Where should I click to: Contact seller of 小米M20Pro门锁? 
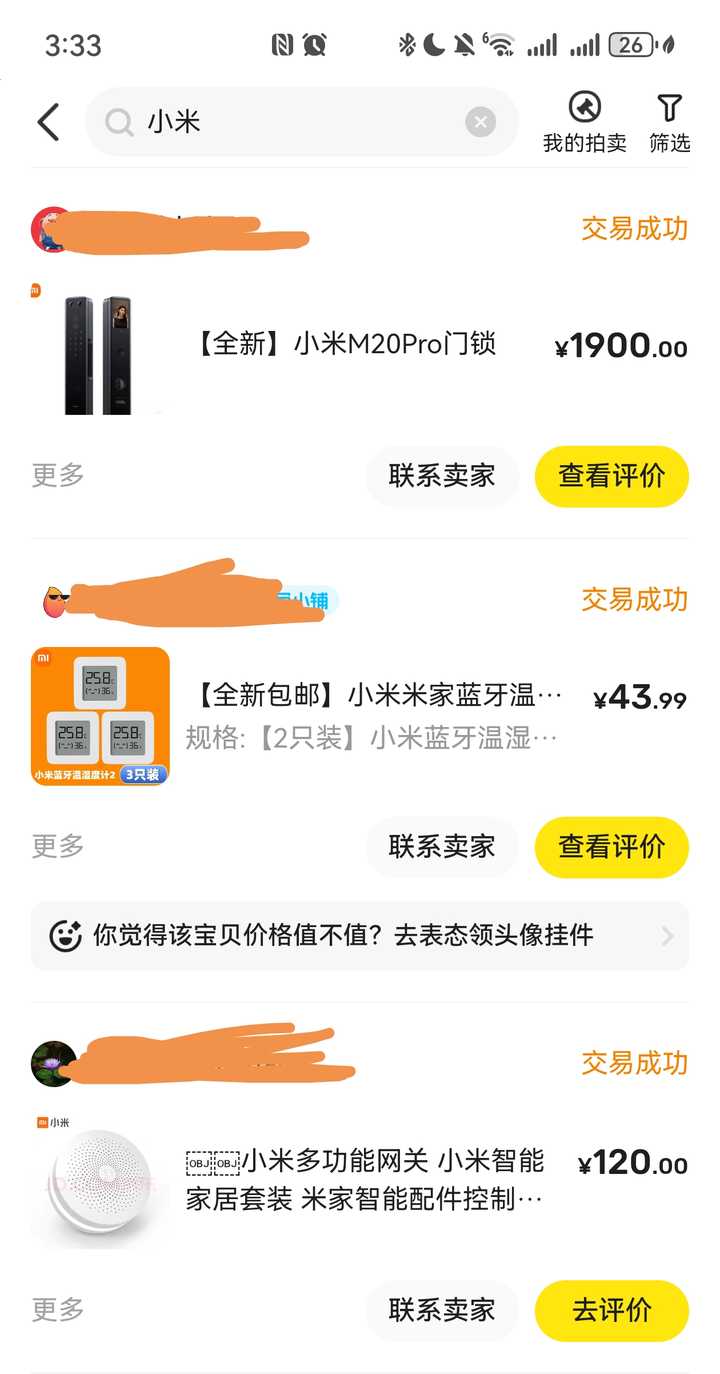442,476
